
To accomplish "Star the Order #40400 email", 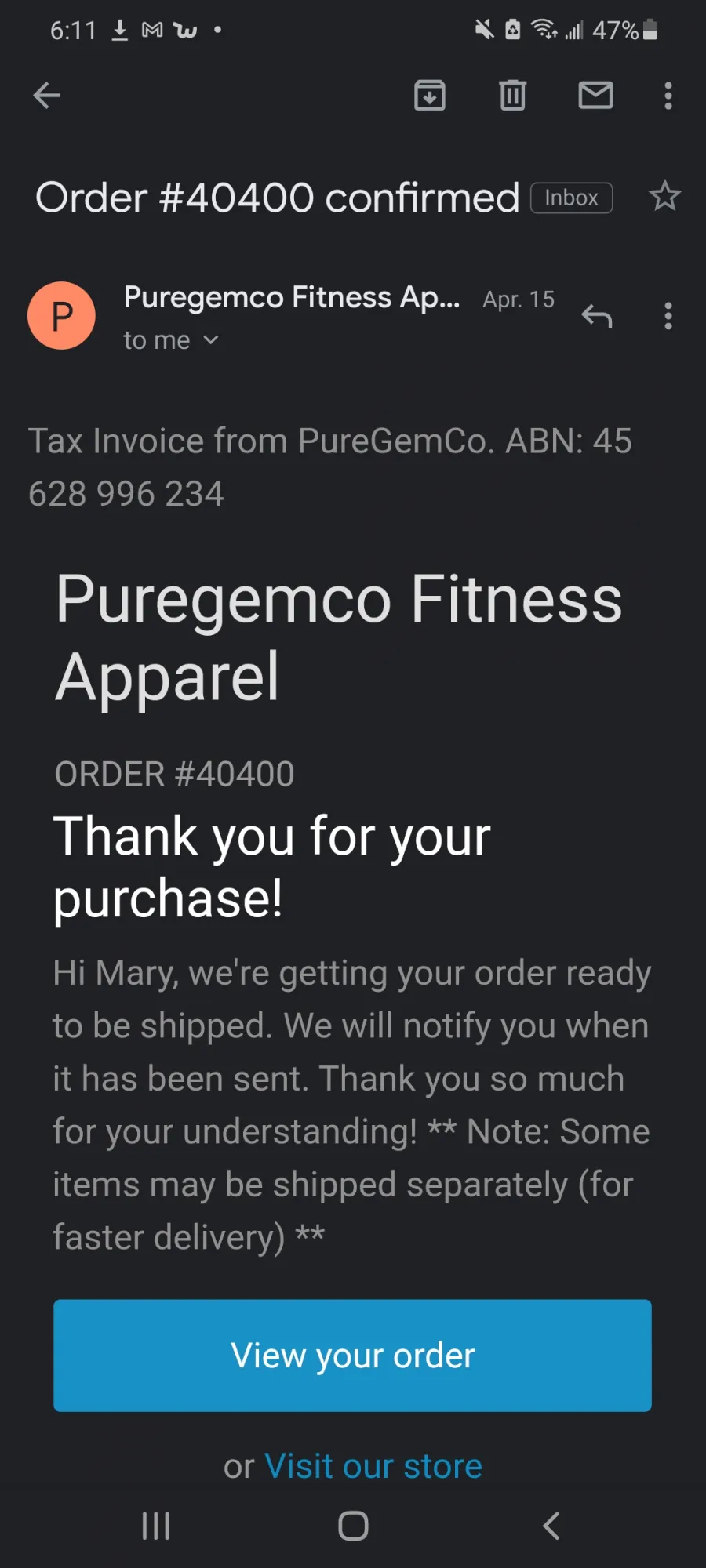I will pos(664,196).
